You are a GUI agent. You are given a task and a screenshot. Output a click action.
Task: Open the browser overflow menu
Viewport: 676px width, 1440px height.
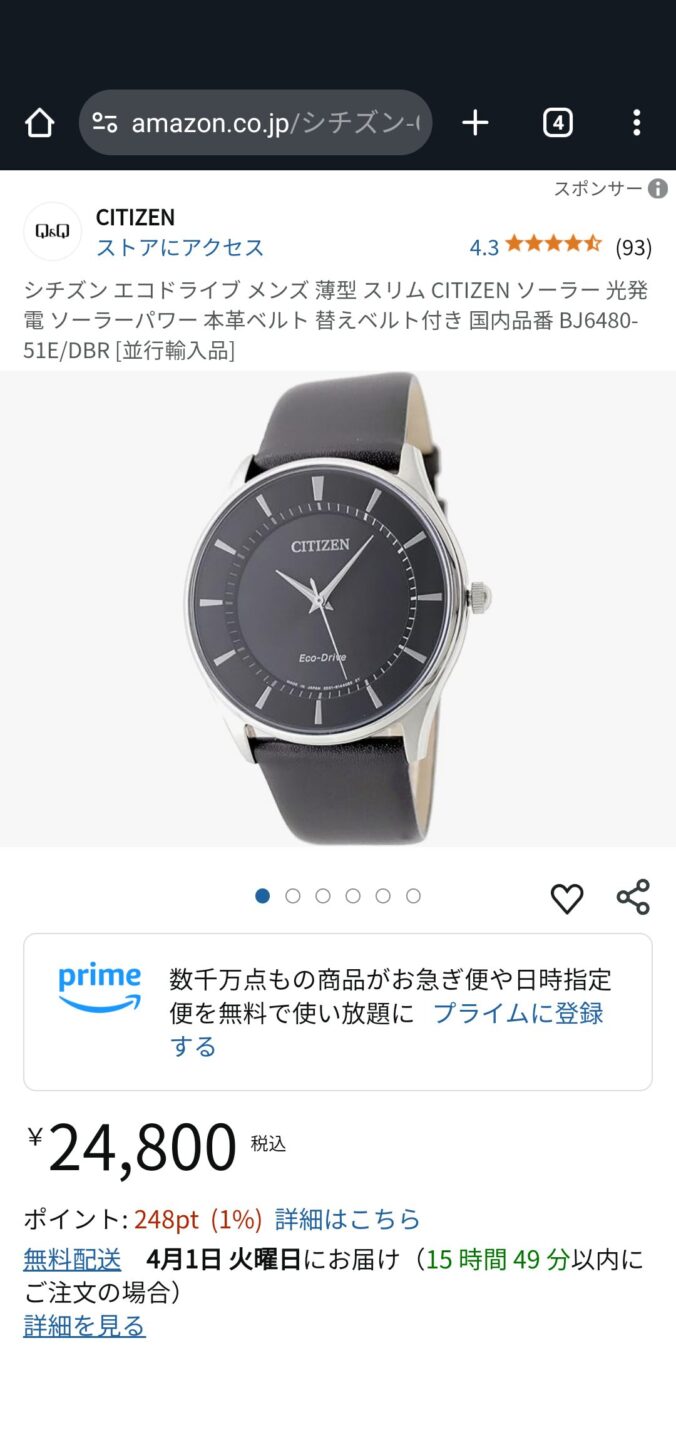(x=636, y=123)
